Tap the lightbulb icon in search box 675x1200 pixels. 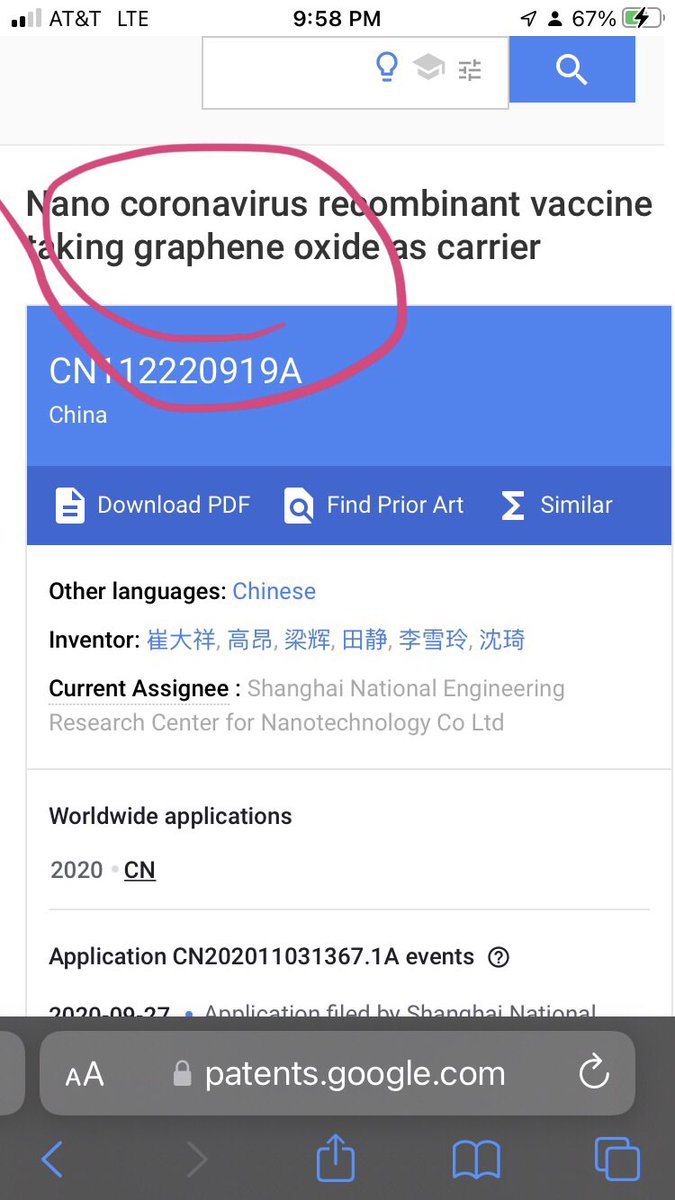pos(386,68)
